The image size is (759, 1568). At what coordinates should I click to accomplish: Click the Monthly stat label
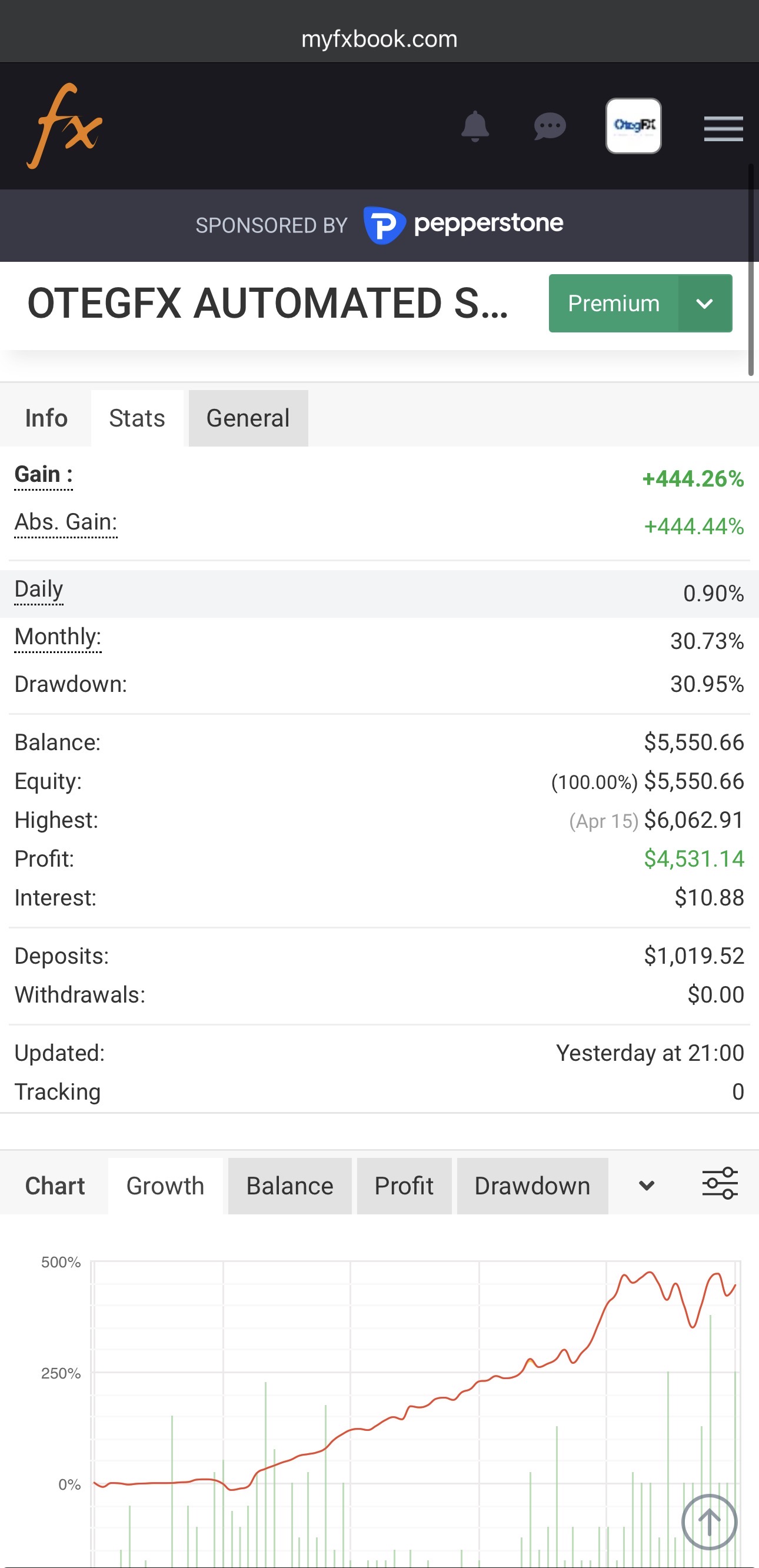tap(58, 637)
